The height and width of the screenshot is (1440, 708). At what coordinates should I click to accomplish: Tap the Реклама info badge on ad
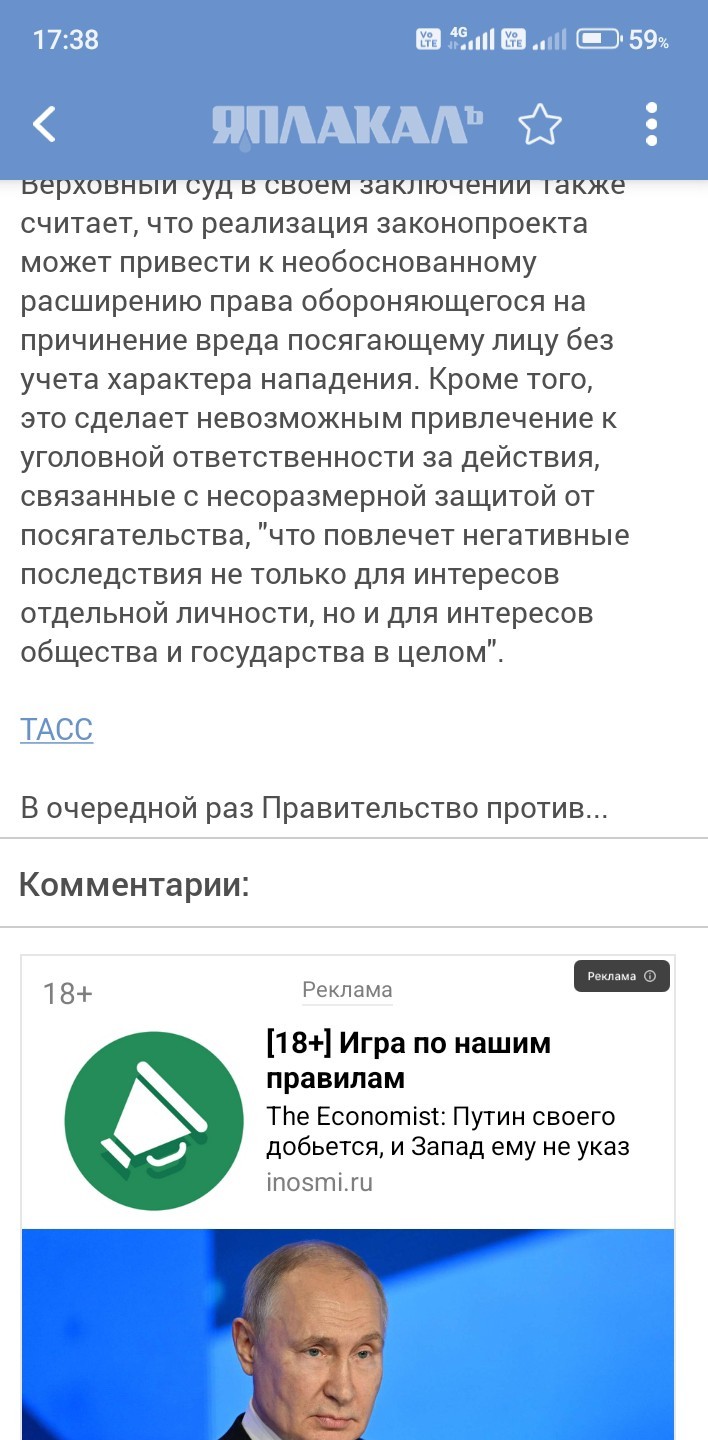(621, 976)
